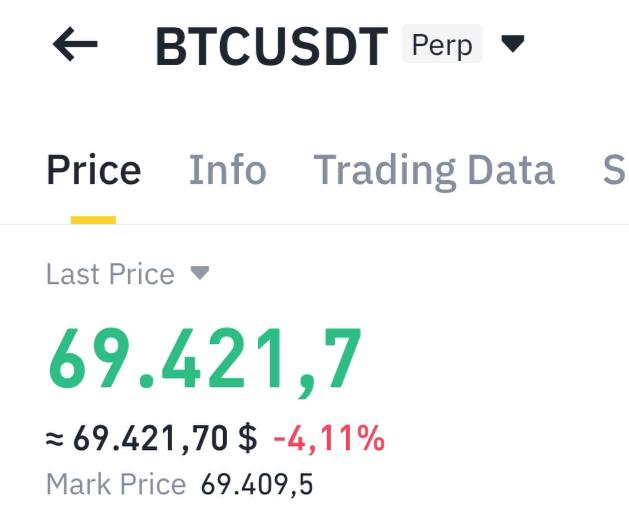629x505 pixels.
Task: Switch to the Trading Data tab
Action: click(434, 171)
